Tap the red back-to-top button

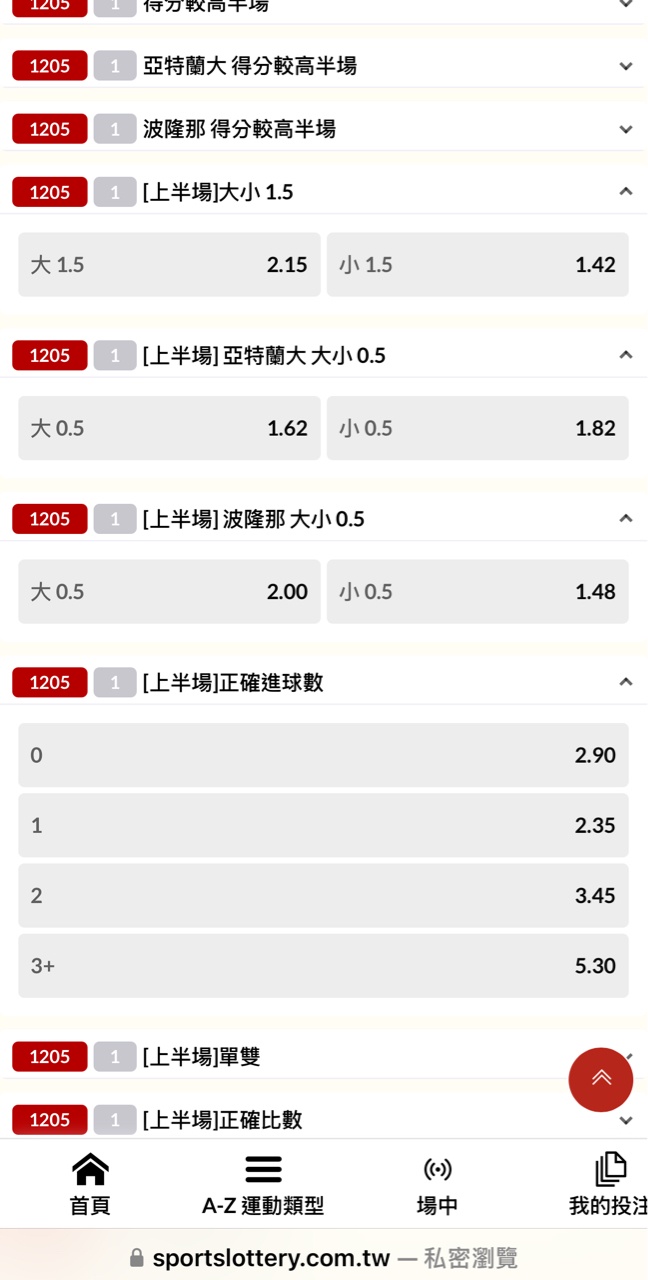tap(601, 1079)
